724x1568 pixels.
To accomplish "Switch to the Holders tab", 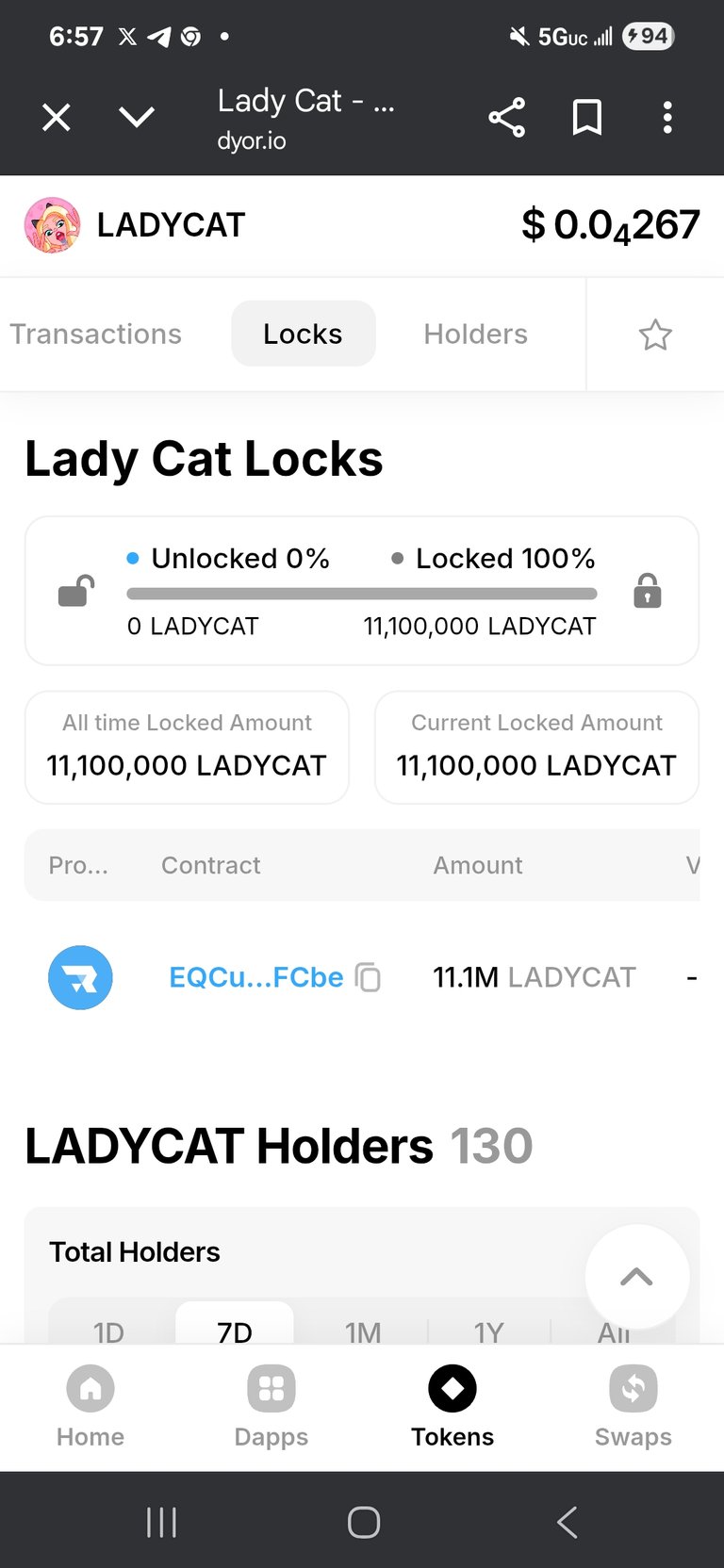I will 475,334.
